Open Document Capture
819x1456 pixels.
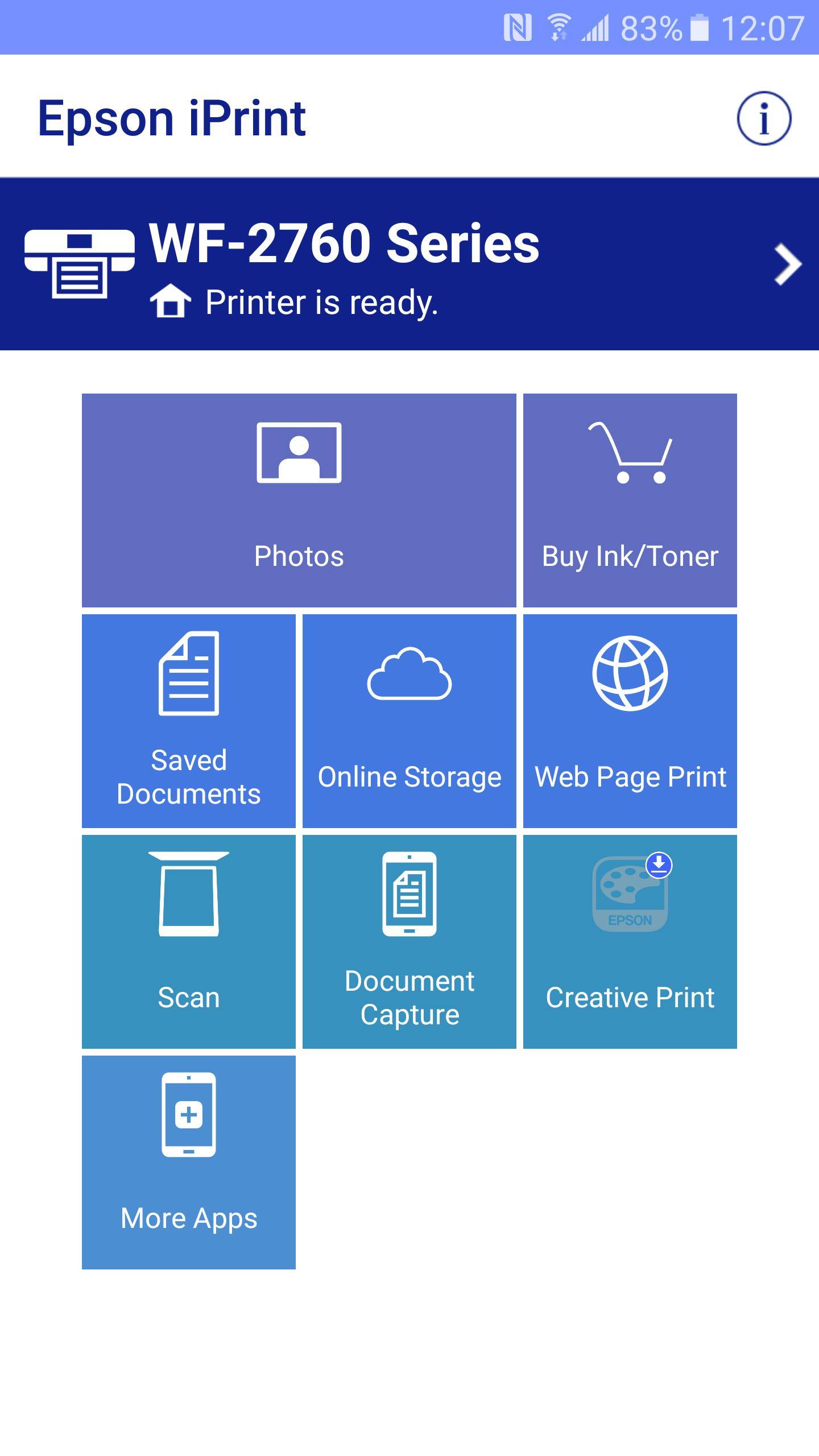409,941
